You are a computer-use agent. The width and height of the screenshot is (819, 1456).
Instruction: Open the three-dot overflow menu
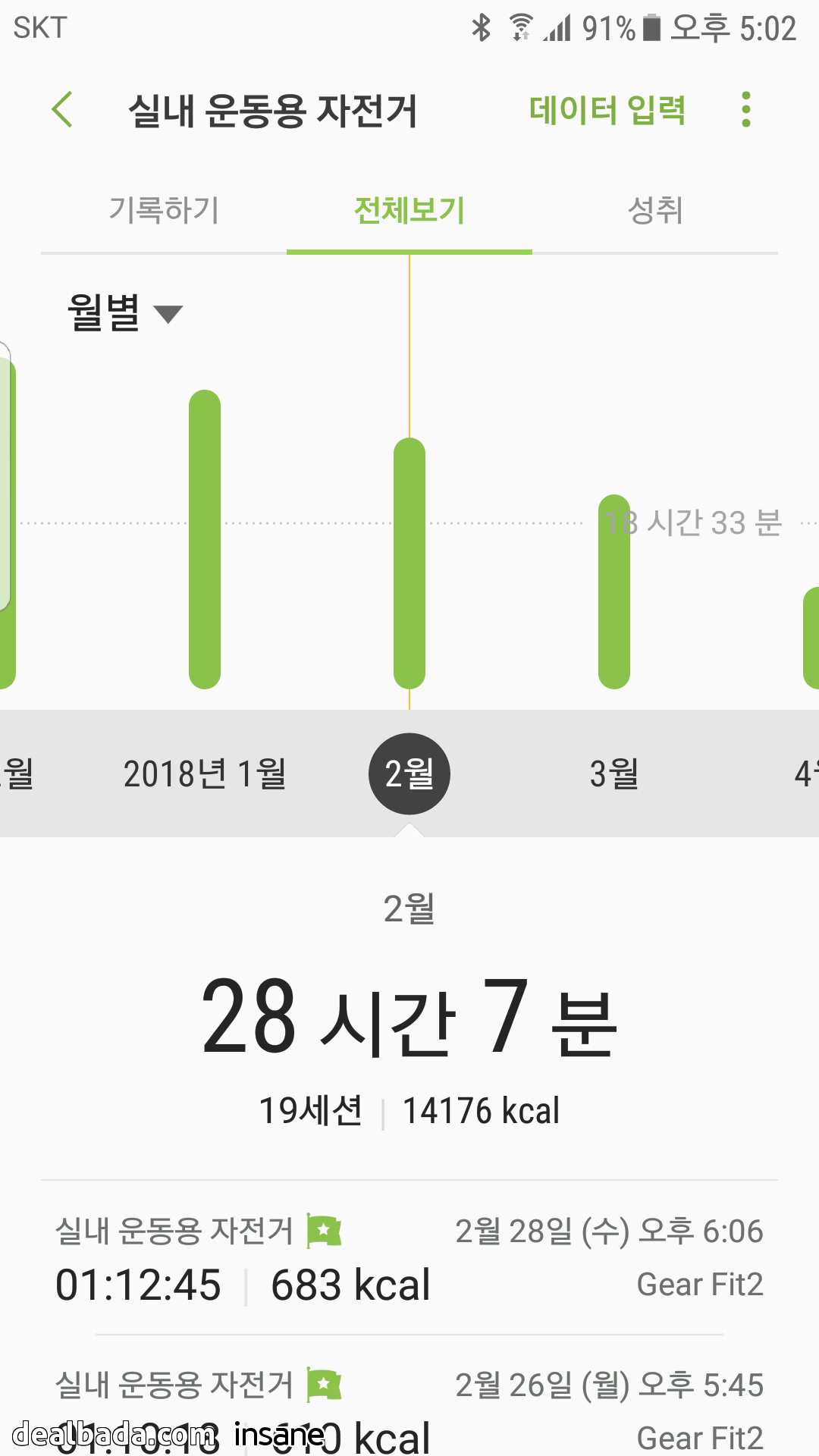[746, 110]
